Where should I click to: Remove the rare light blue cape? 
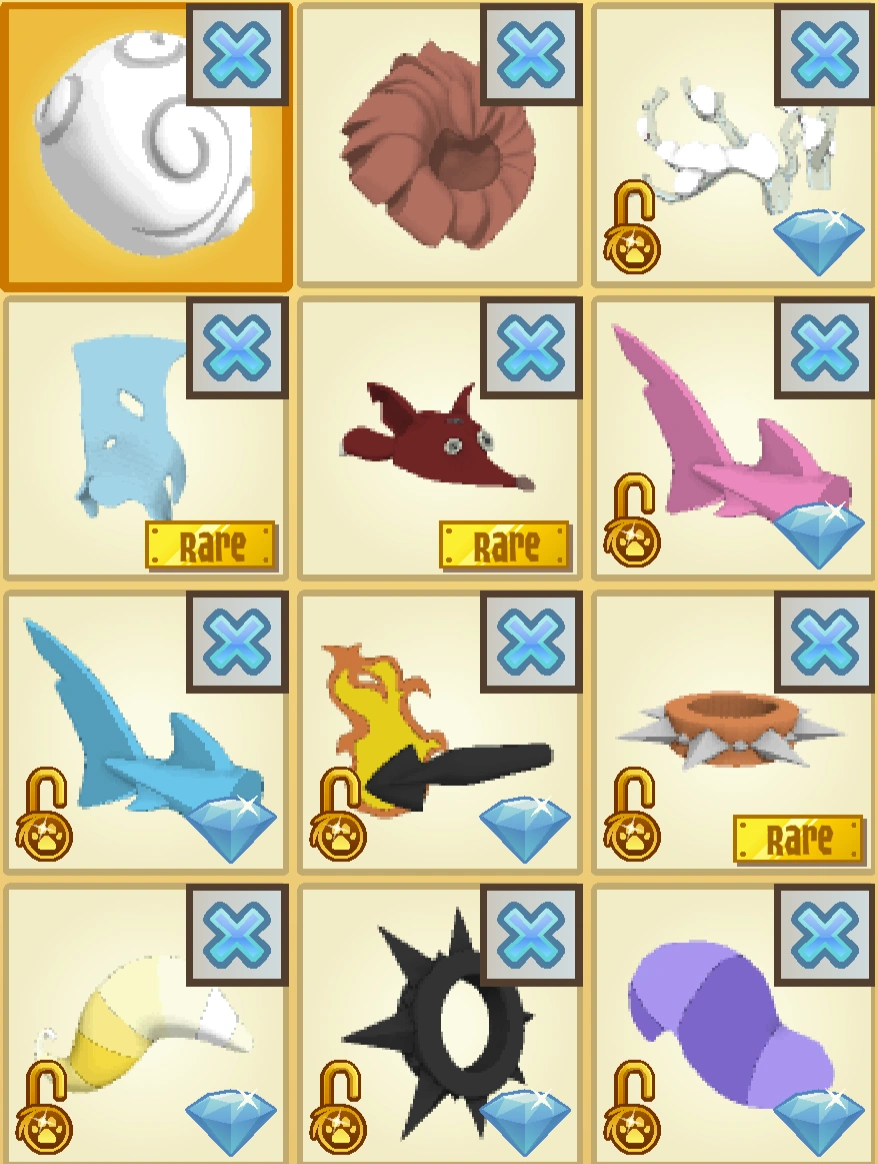tap(237, 348)
